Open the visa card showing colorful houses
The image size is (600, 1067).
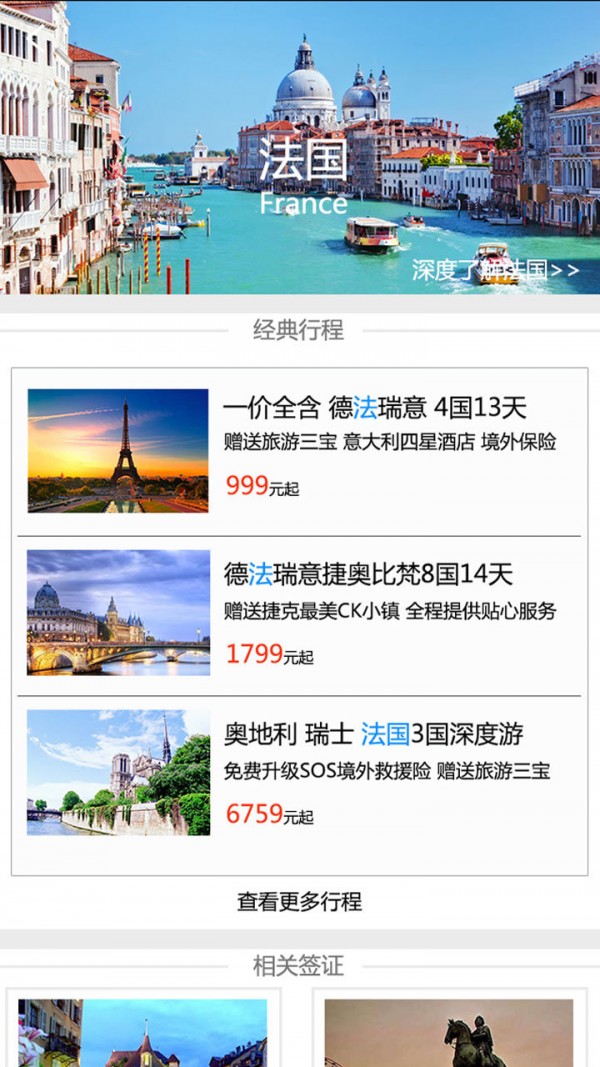[x=143, y=1031]
